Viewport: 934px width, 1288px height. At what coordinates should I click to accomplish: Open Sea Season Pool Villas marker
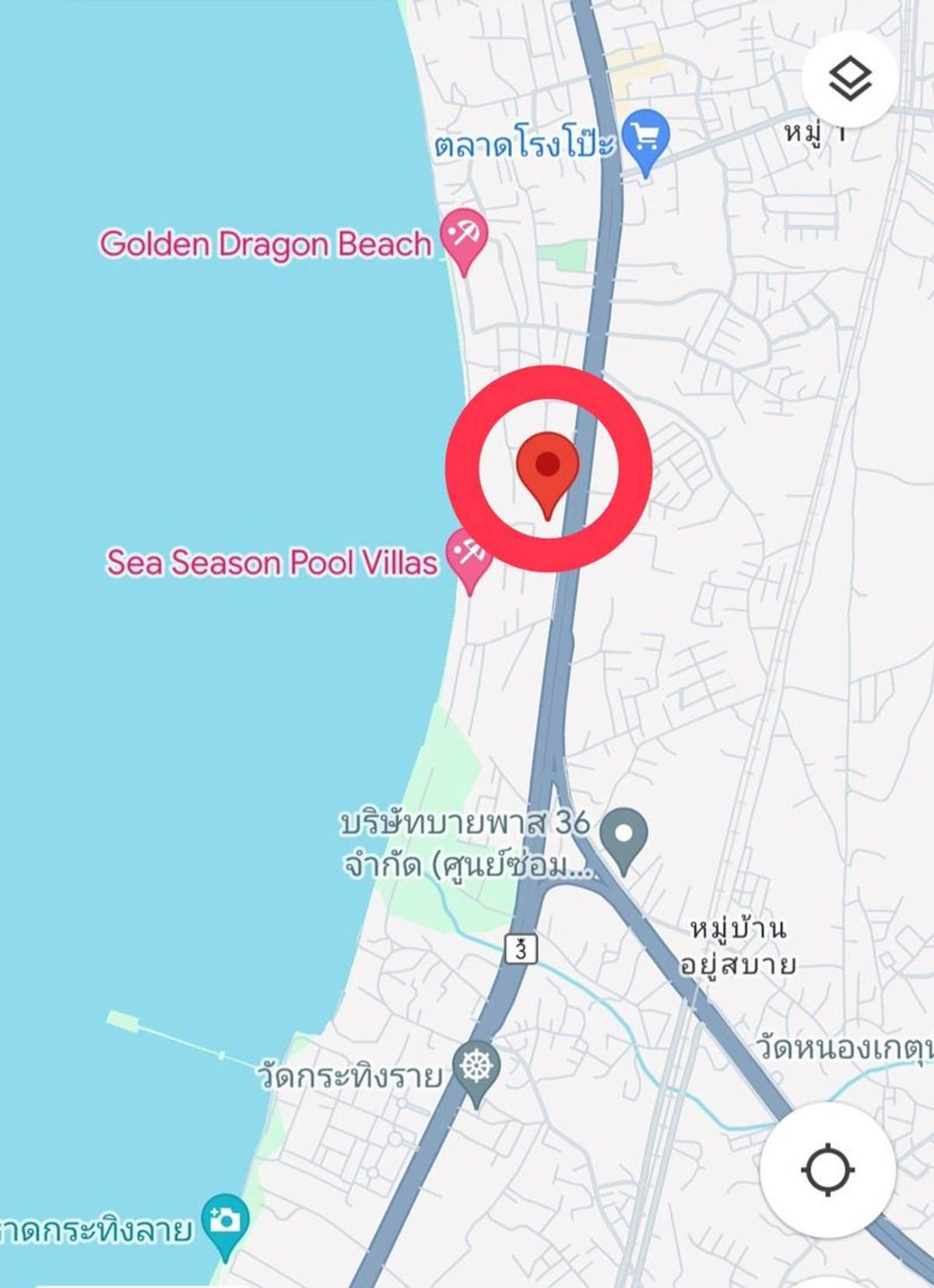[x=469, y=555]
